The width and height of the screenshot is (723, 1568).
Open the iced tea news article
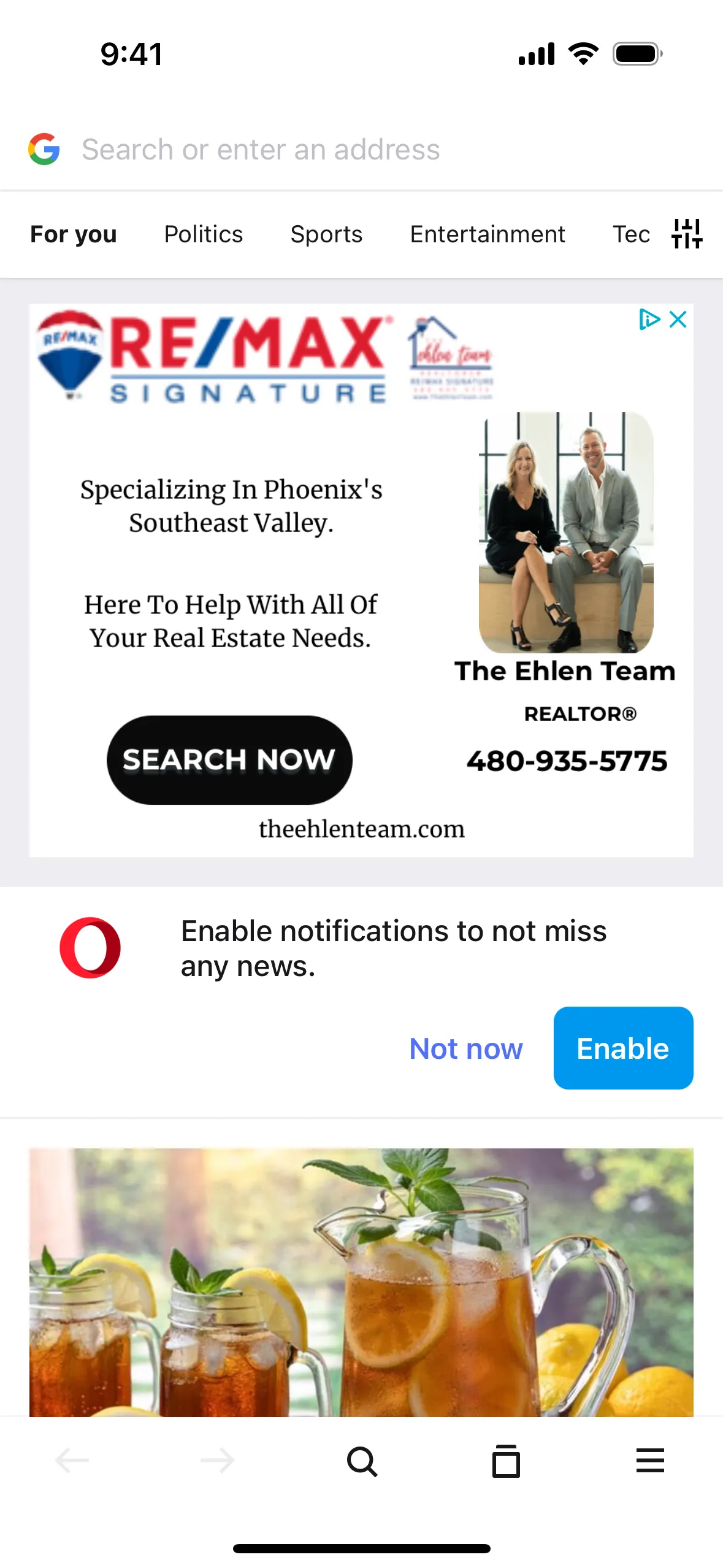361,1282
